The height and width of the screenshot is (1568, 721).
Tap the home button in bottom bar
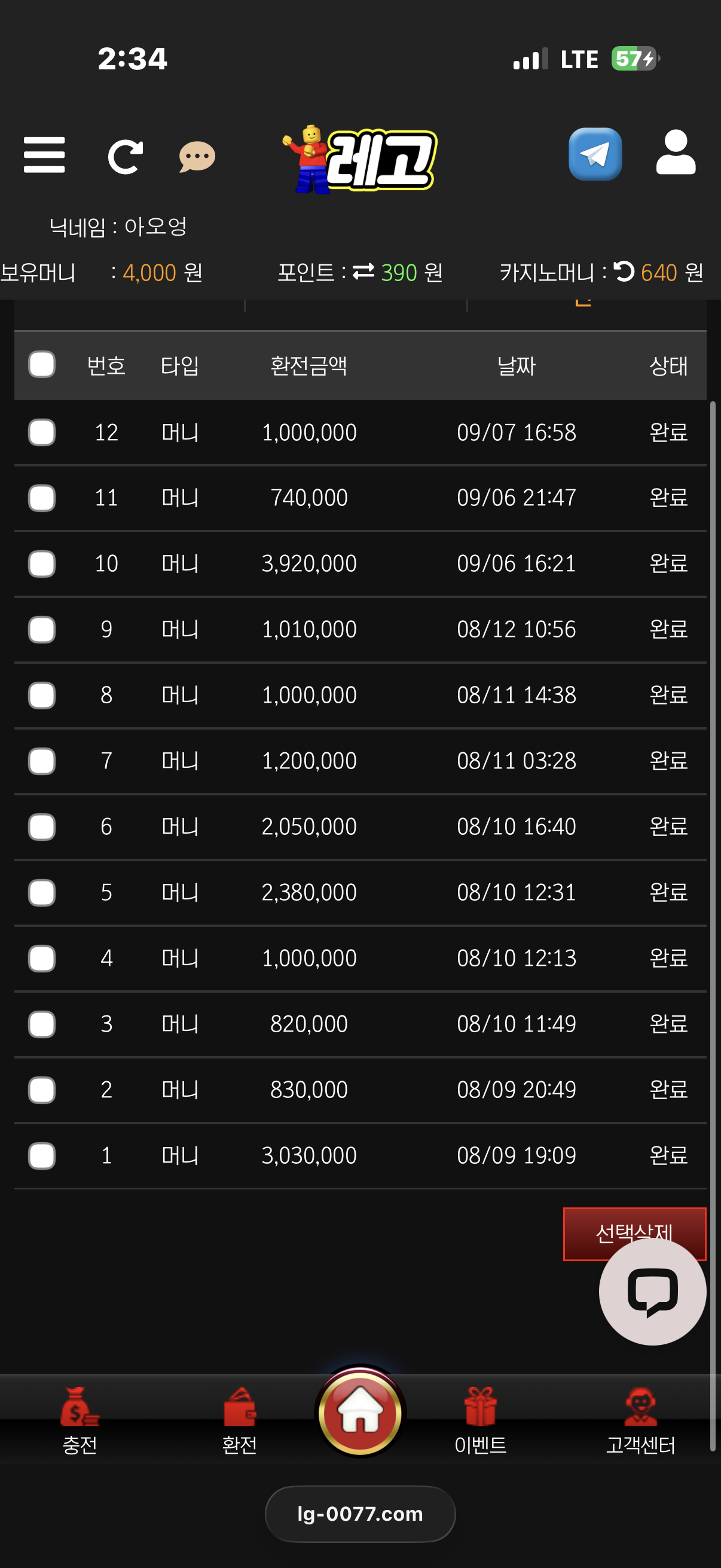[x=360, y=1412]
